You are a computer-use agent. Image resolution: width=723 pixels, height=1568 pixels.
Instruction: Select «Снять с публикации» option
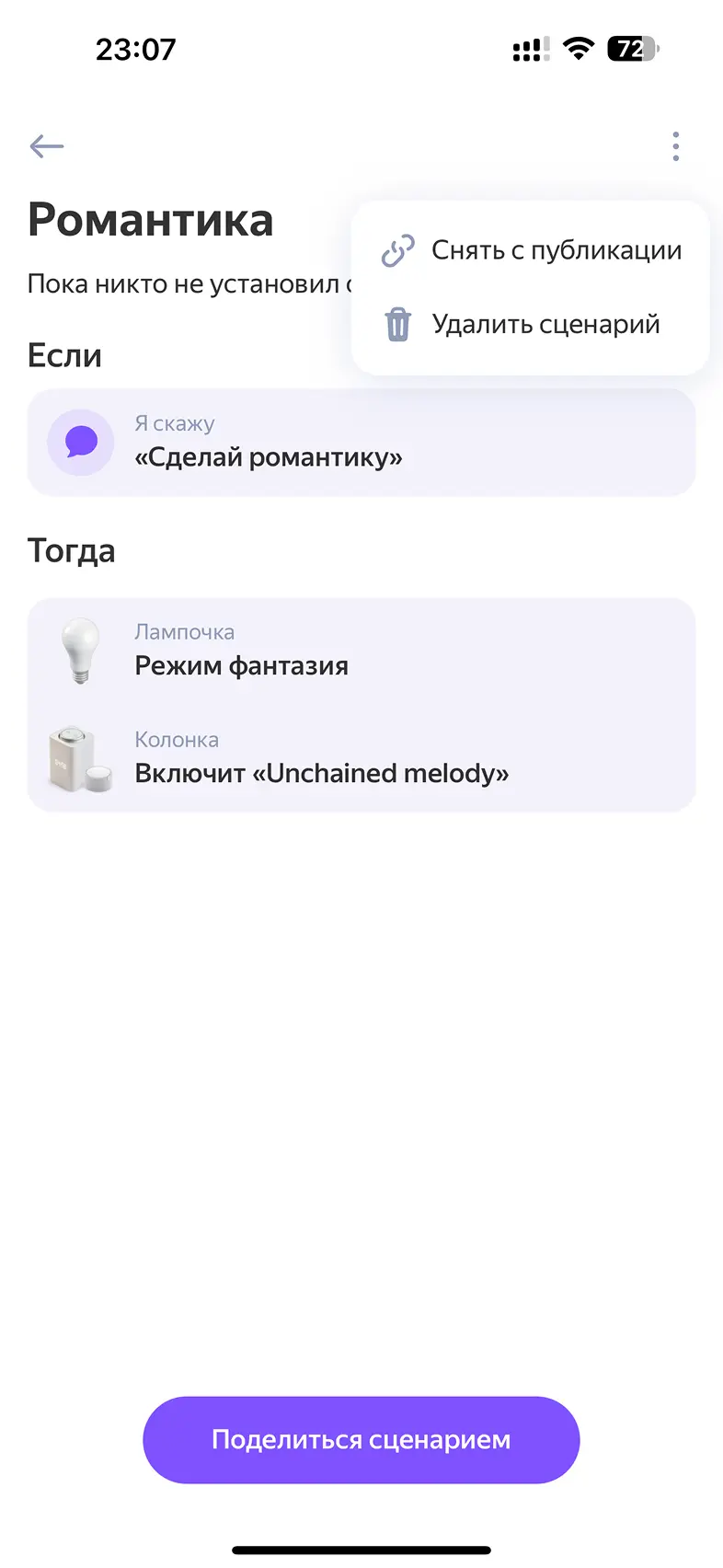pos(532,250)
